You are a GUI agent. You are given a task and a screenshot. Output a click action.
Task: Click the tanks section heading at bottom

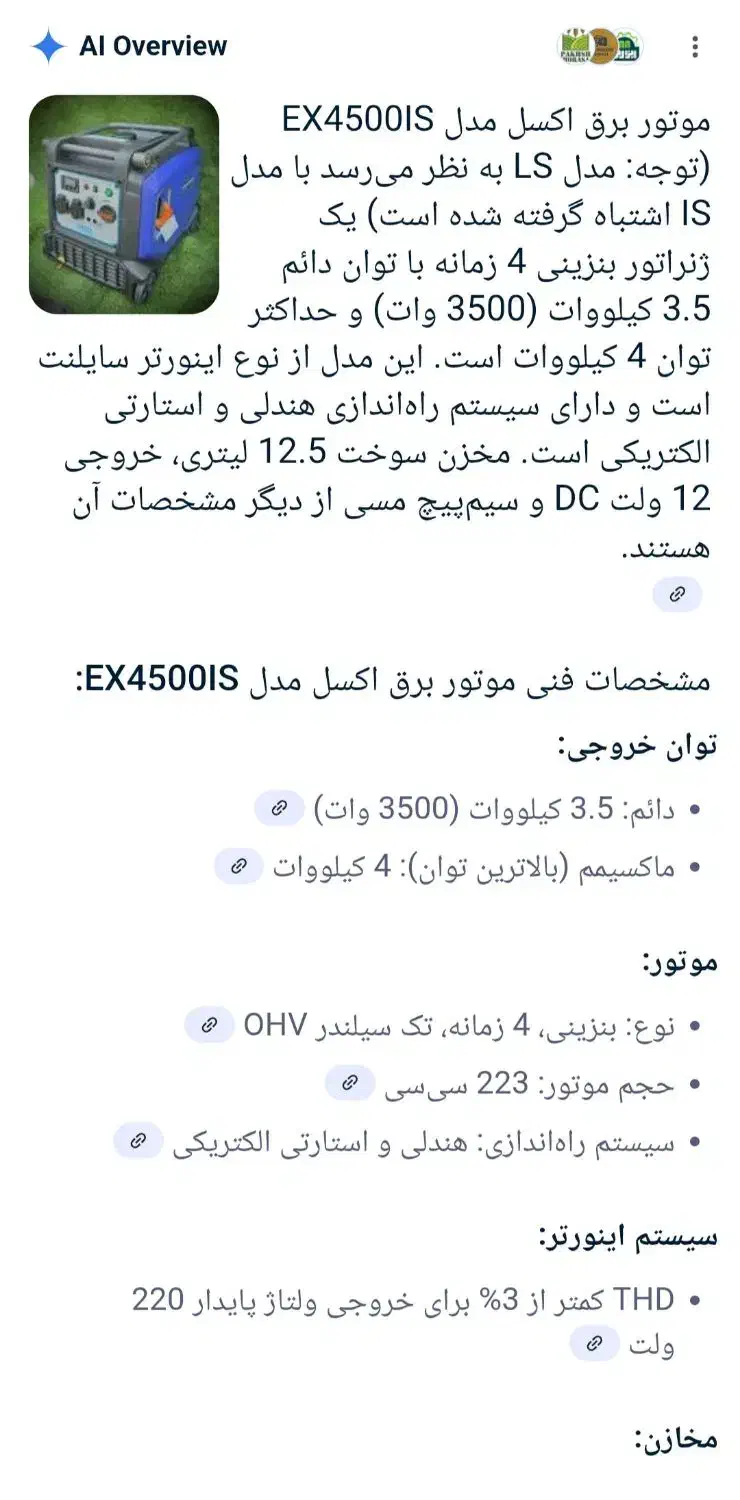(674, 1443)
